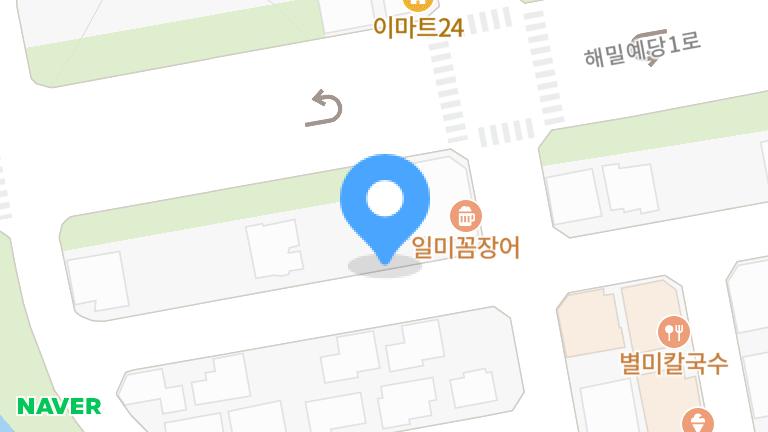Viewport: 768px width, 432px height.
Task: Open the 별미칼국수 restaurant marker
Action: click(x=674, y=332)
